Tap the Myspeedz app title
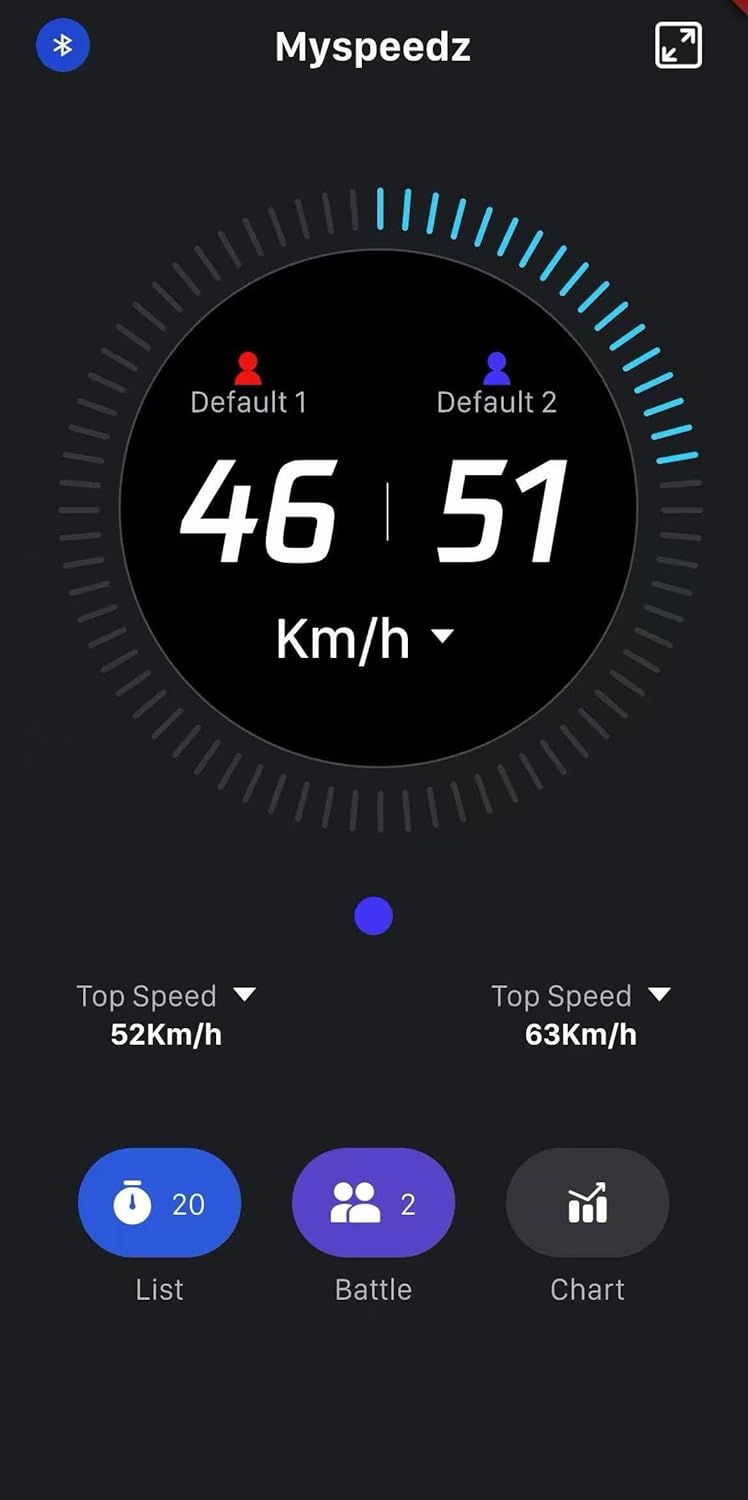 (x=372, y=46)
